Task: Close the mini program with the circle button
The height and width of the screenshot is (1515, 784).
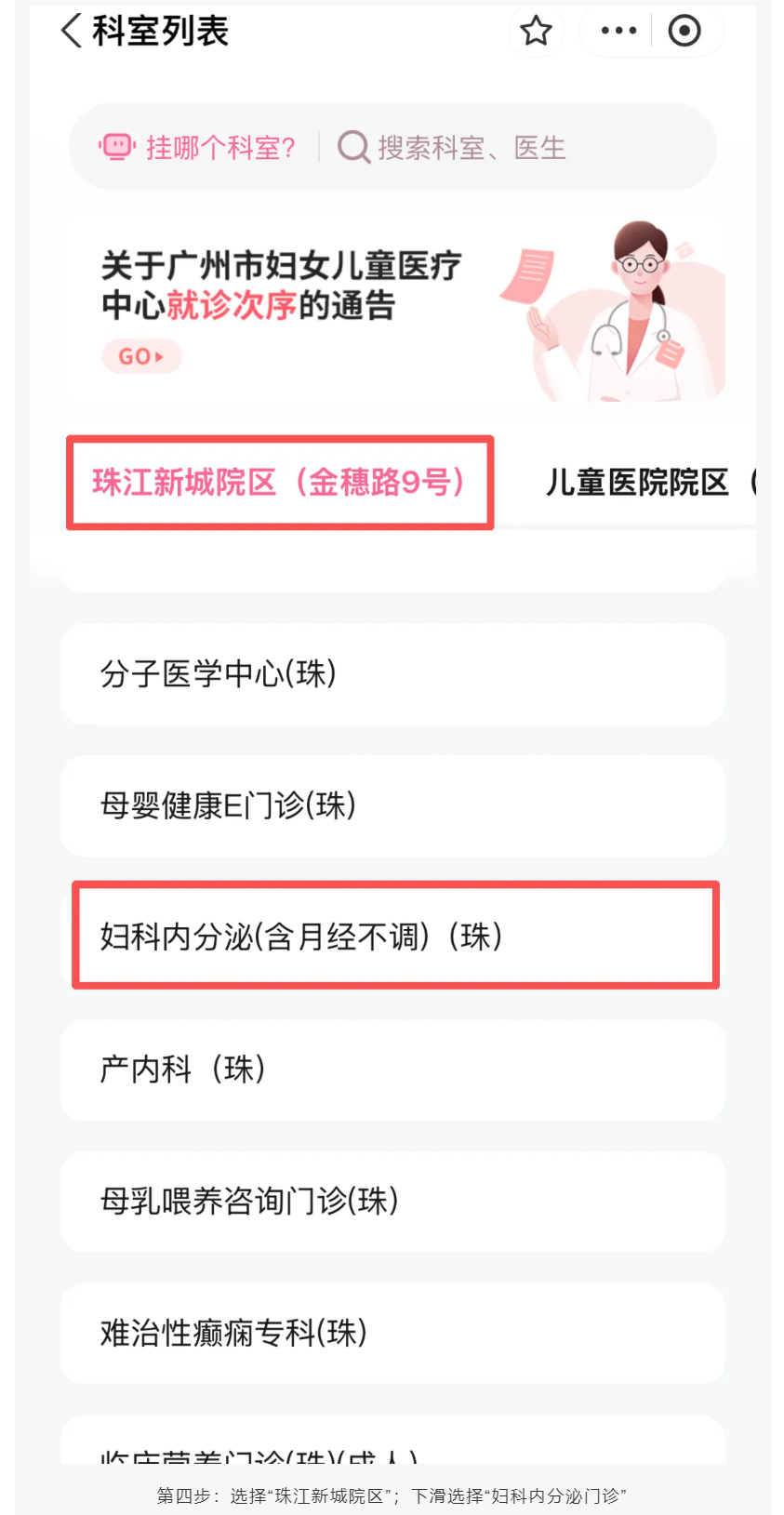Action: pyautogui.click(x=684, y=31)
